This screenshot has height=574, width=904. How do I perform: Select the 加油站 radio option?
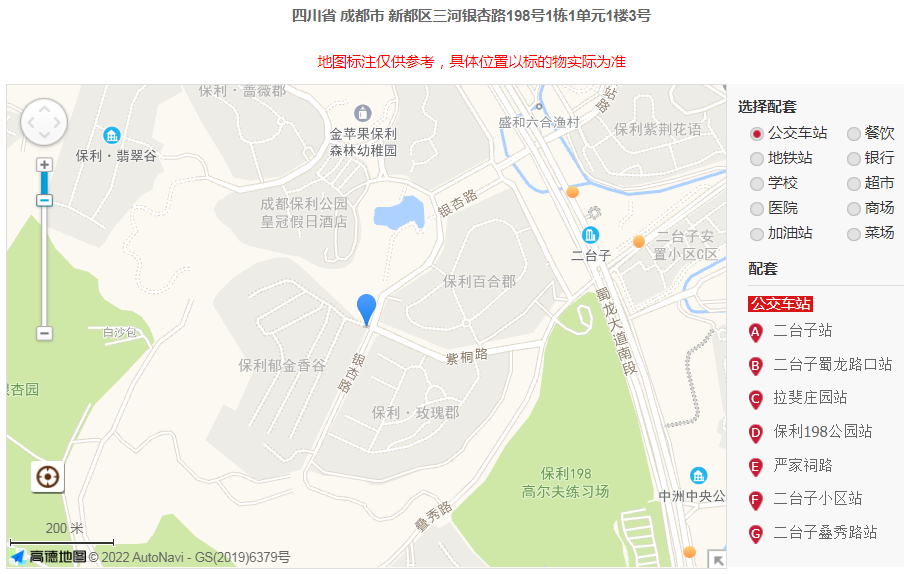click(757, 233)
